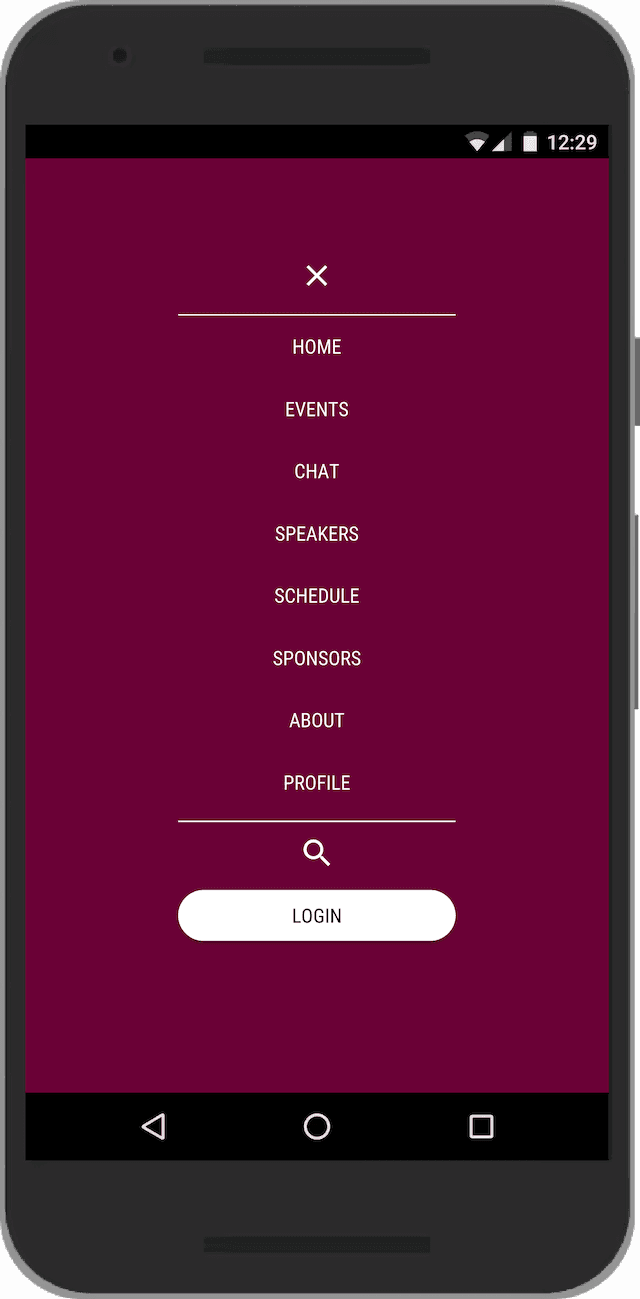Image resolution: width=640 pixels, height=1299 pixels.
Task: View the Speakers list
Action: [317, 534]
